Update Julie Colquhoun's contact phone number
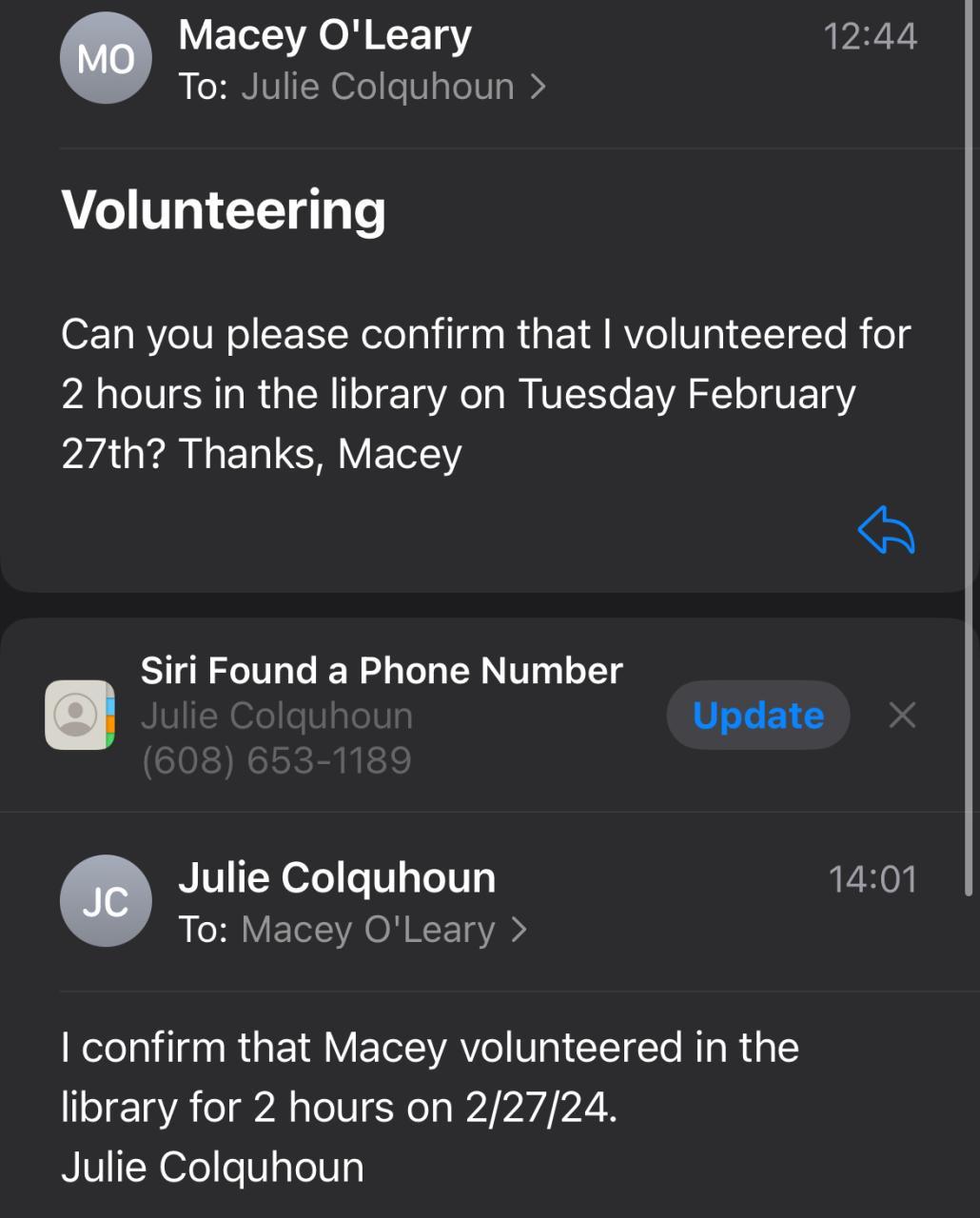This screenshot has height=1218, width=980. pyautogui.click(x=757, y=716)
